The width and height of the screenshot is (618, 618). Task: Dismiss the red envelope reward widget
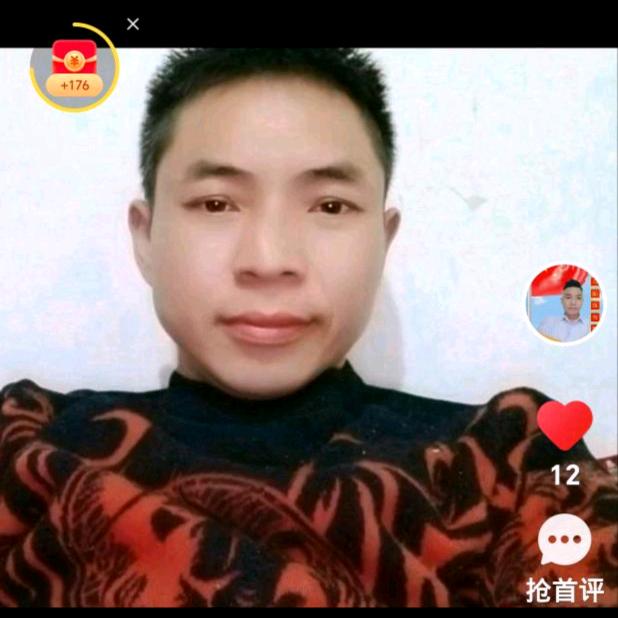(133, 24)
